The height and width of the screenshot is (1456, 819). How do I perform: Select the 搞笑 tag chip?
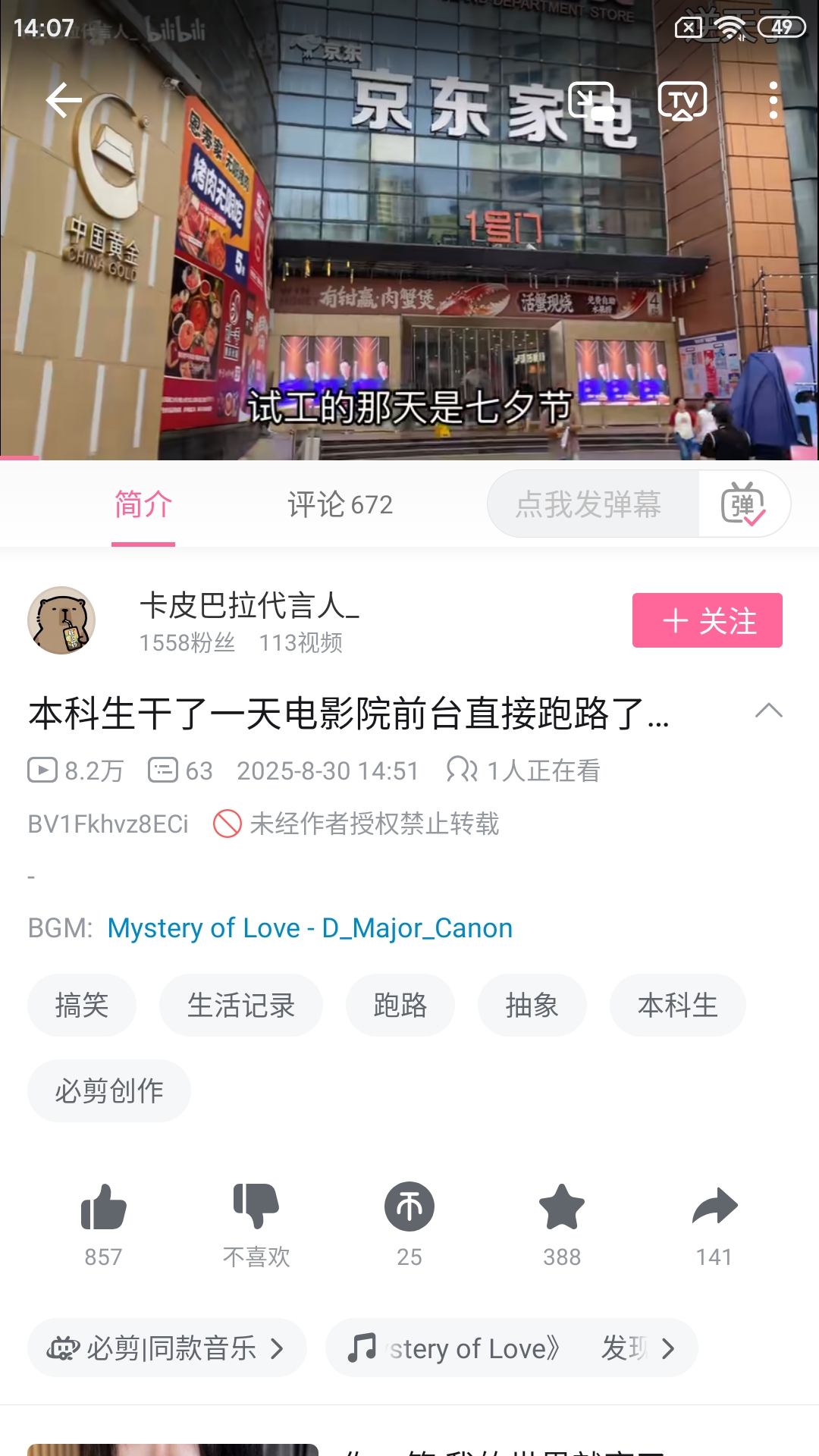(82, 1006)
